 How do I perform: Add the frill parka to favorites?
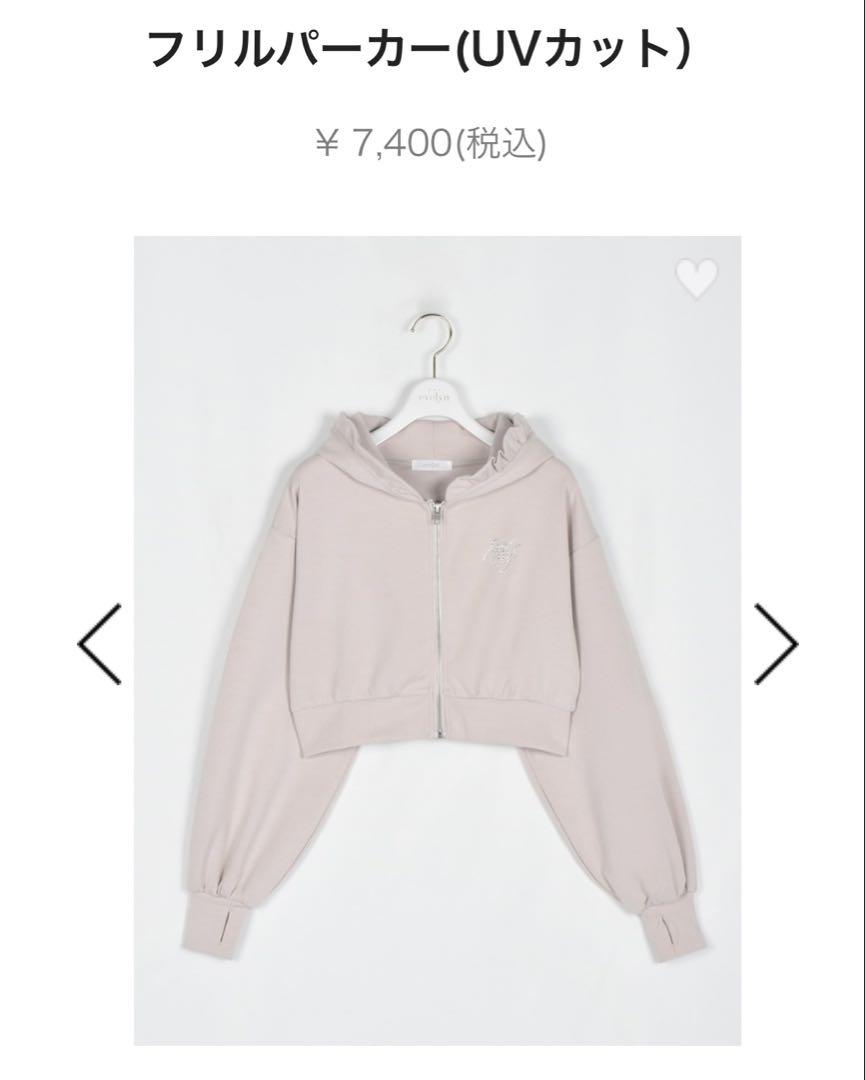[x=696, y=279]
